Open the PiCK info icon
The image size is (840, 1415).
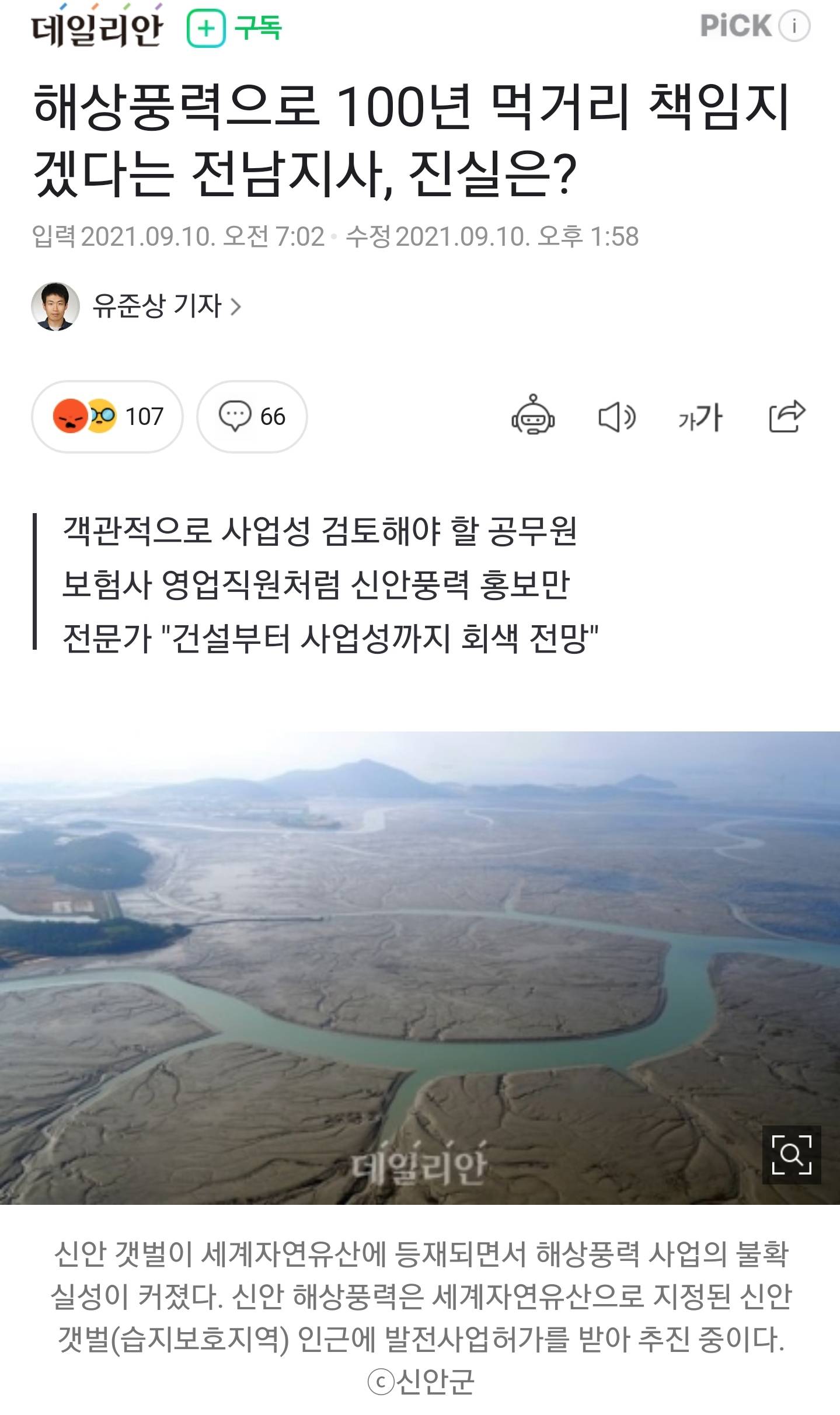click(x=794, y=27)
